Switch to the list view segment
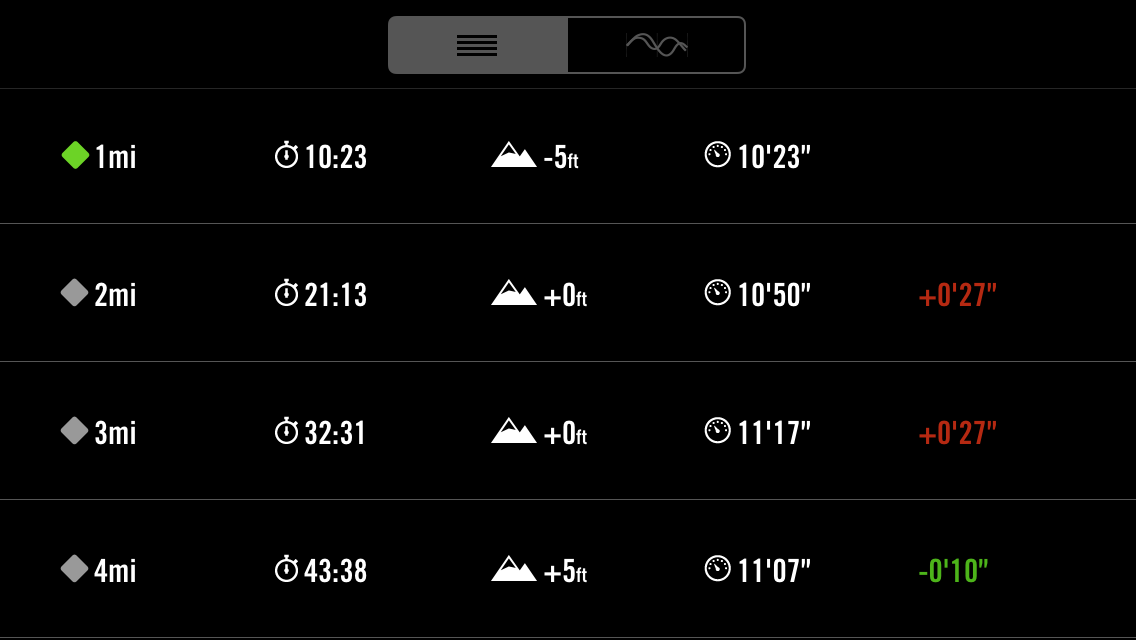Image resolution: width=1136 pixels, height=640 pixels. tap(477, 45)
